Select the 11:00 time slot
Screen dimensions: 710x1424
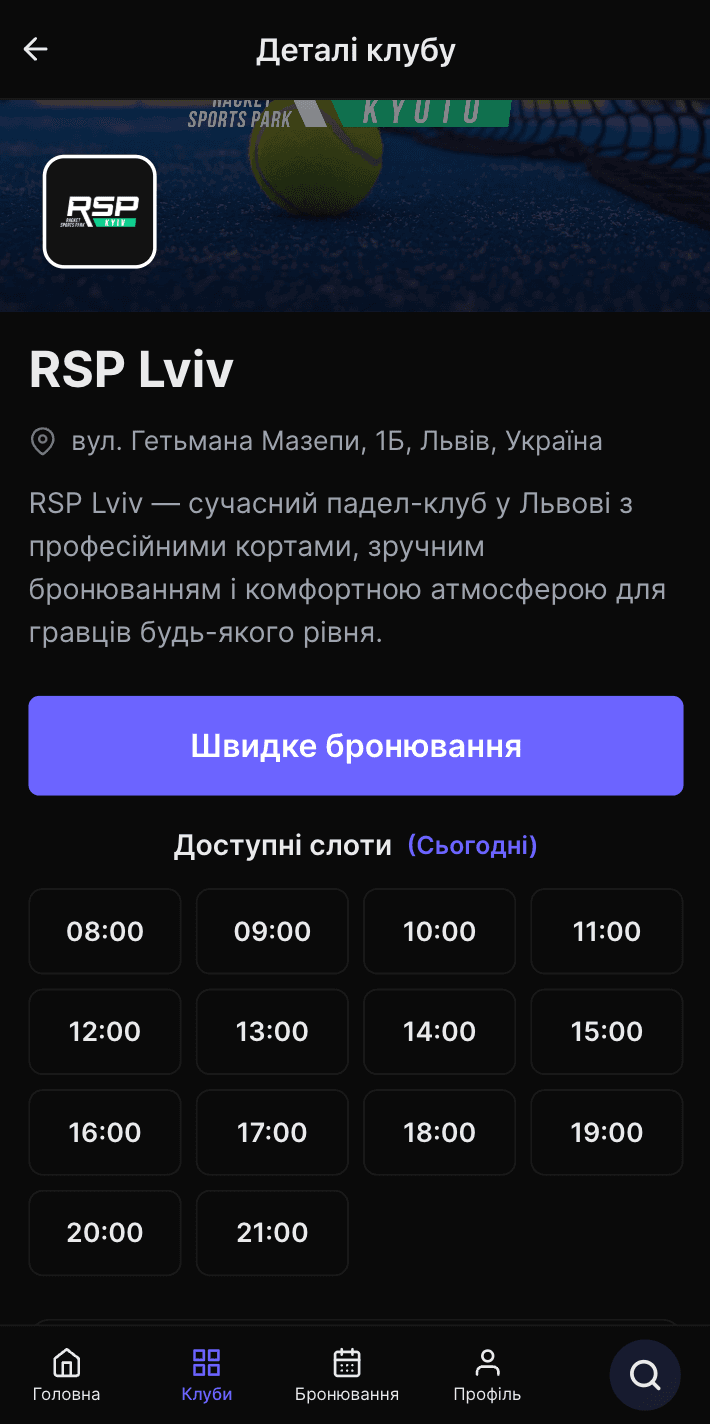pos(607,932)
